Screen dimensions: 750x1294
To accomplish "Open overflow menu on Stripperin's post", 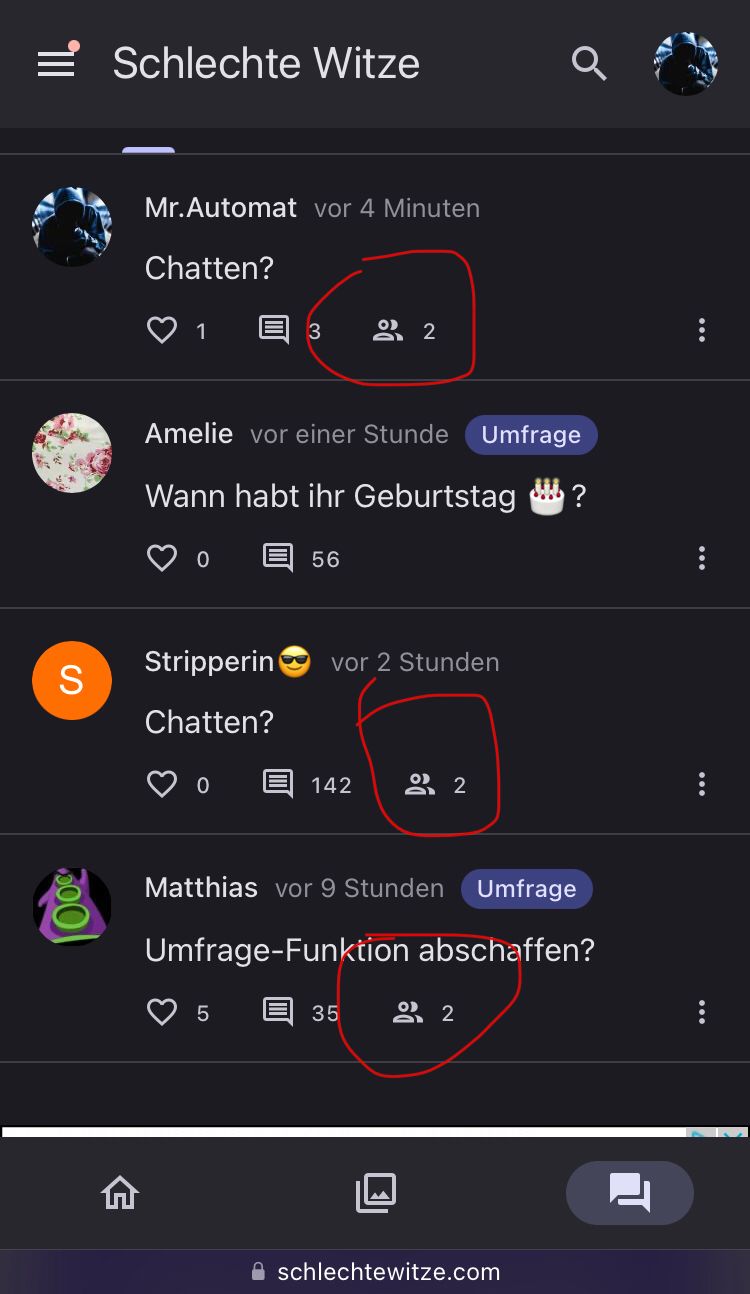I will (x=702, y=784).
